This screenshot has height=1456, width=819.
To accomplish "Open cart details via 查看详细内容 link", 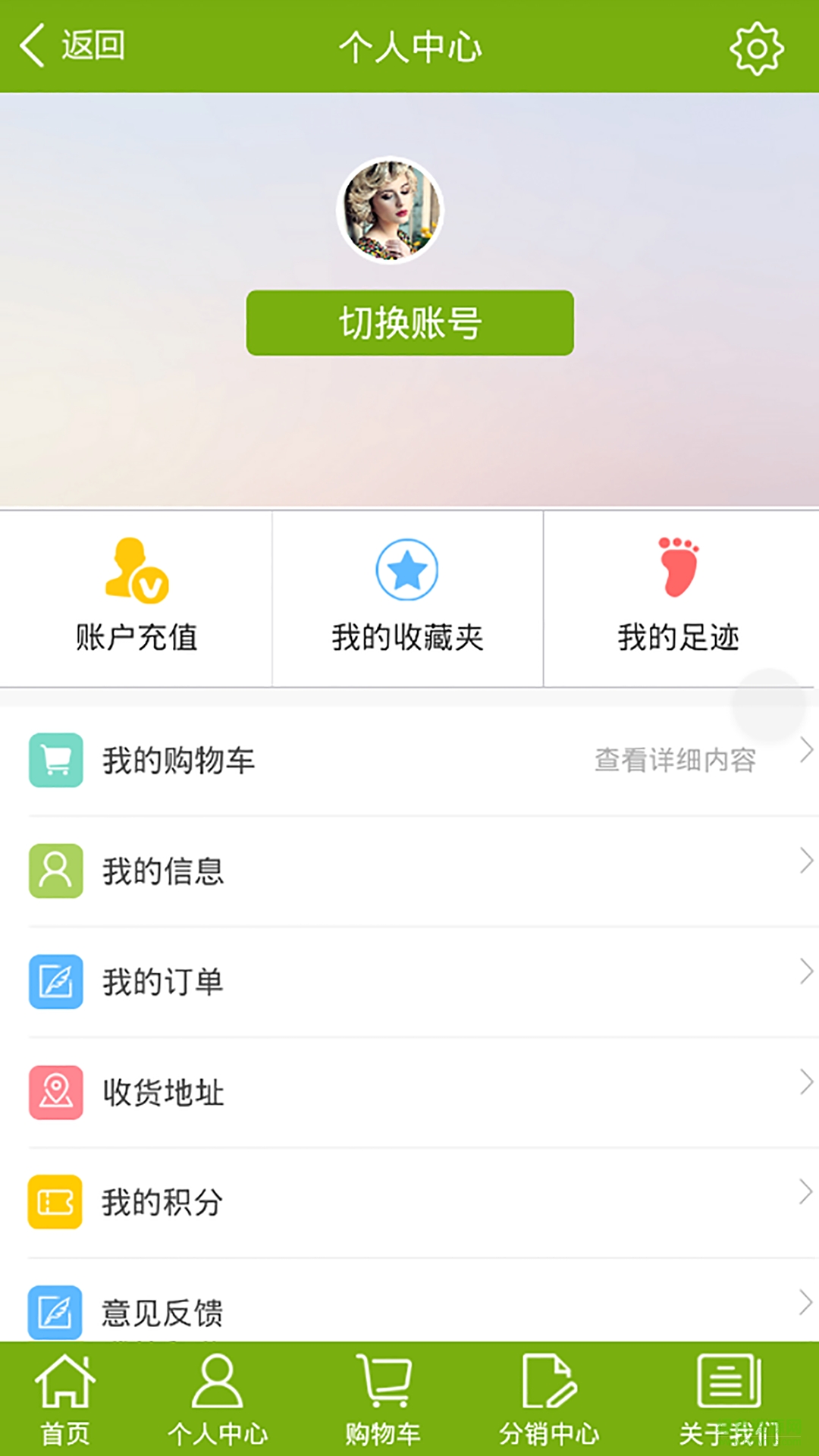I will [673, 761].
